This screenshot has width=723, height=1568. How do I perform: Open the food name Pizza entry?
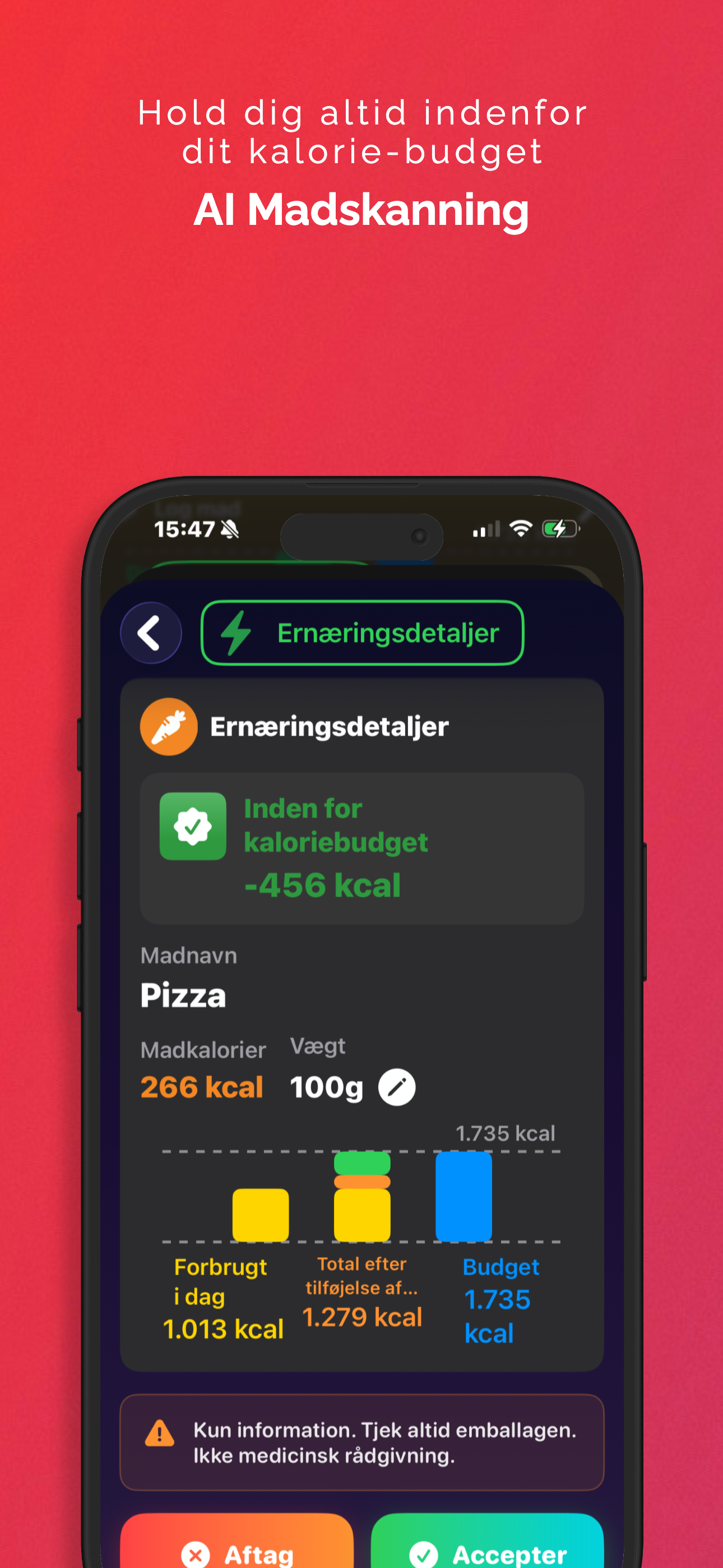pyautogui.click(x=183, y=996)
